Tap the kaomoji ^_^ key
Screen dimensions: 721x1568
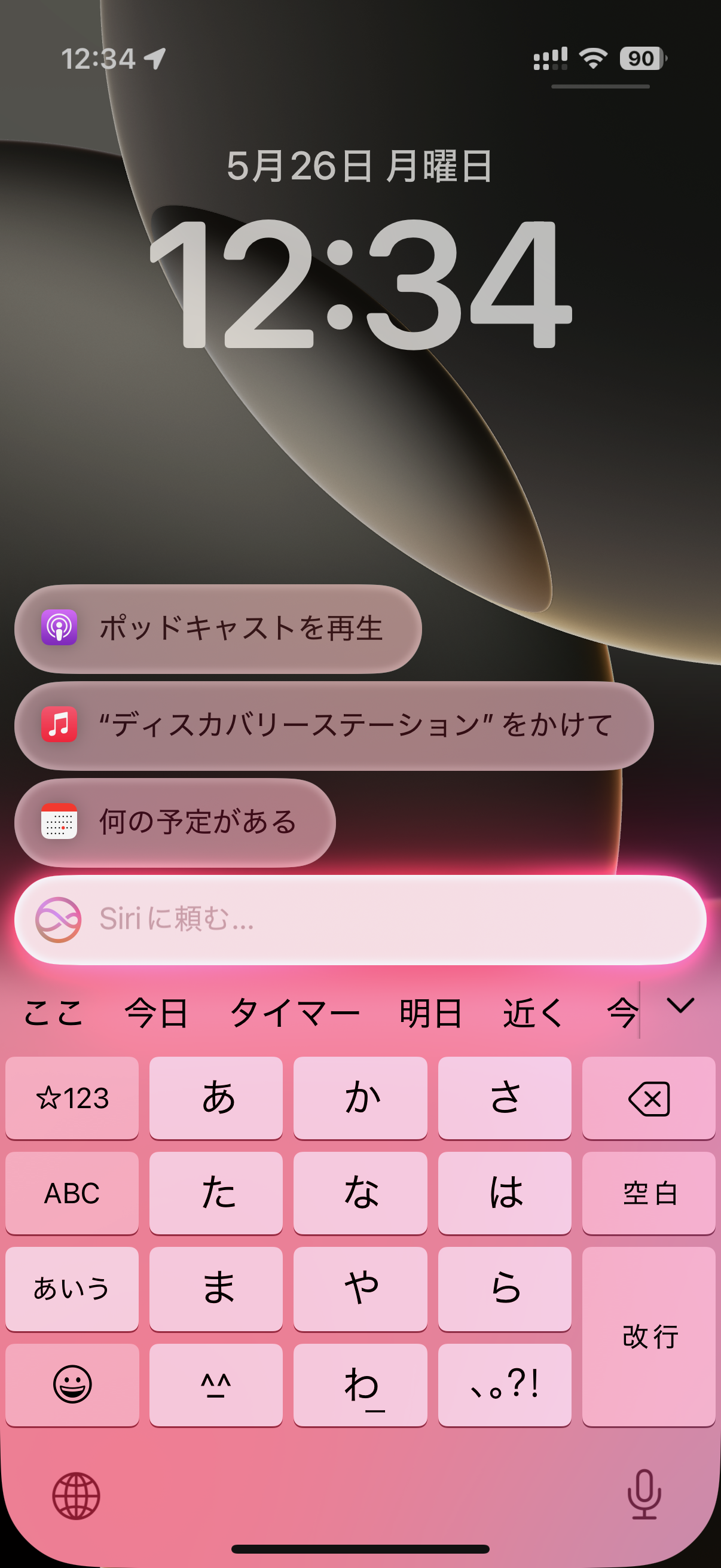point(216,1384)
